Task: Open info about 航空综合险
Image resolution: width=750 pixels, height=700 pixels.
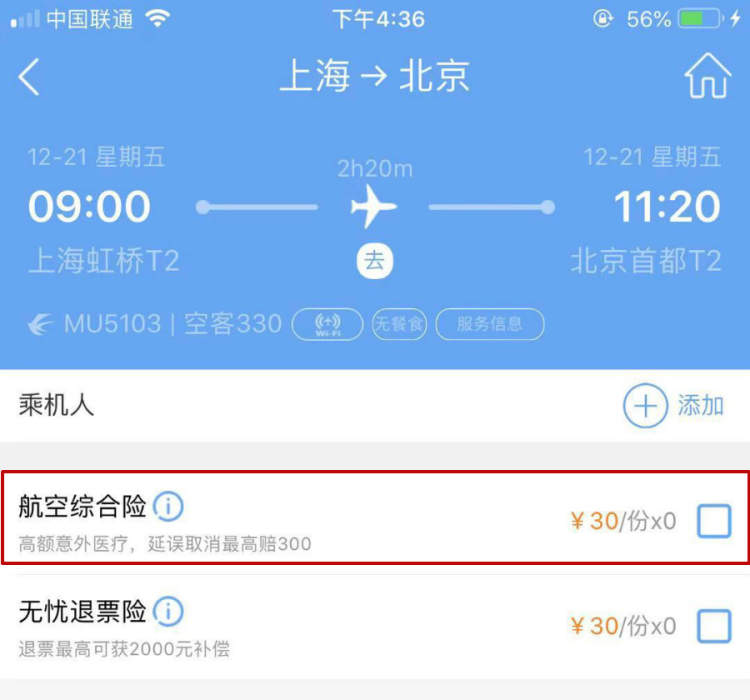Action: (x=168, y=507)
